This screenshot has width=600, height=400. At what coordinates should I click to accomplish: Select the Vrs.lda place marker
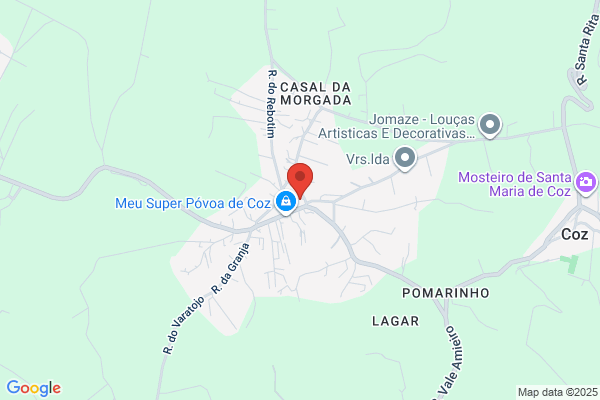(405, 158)
